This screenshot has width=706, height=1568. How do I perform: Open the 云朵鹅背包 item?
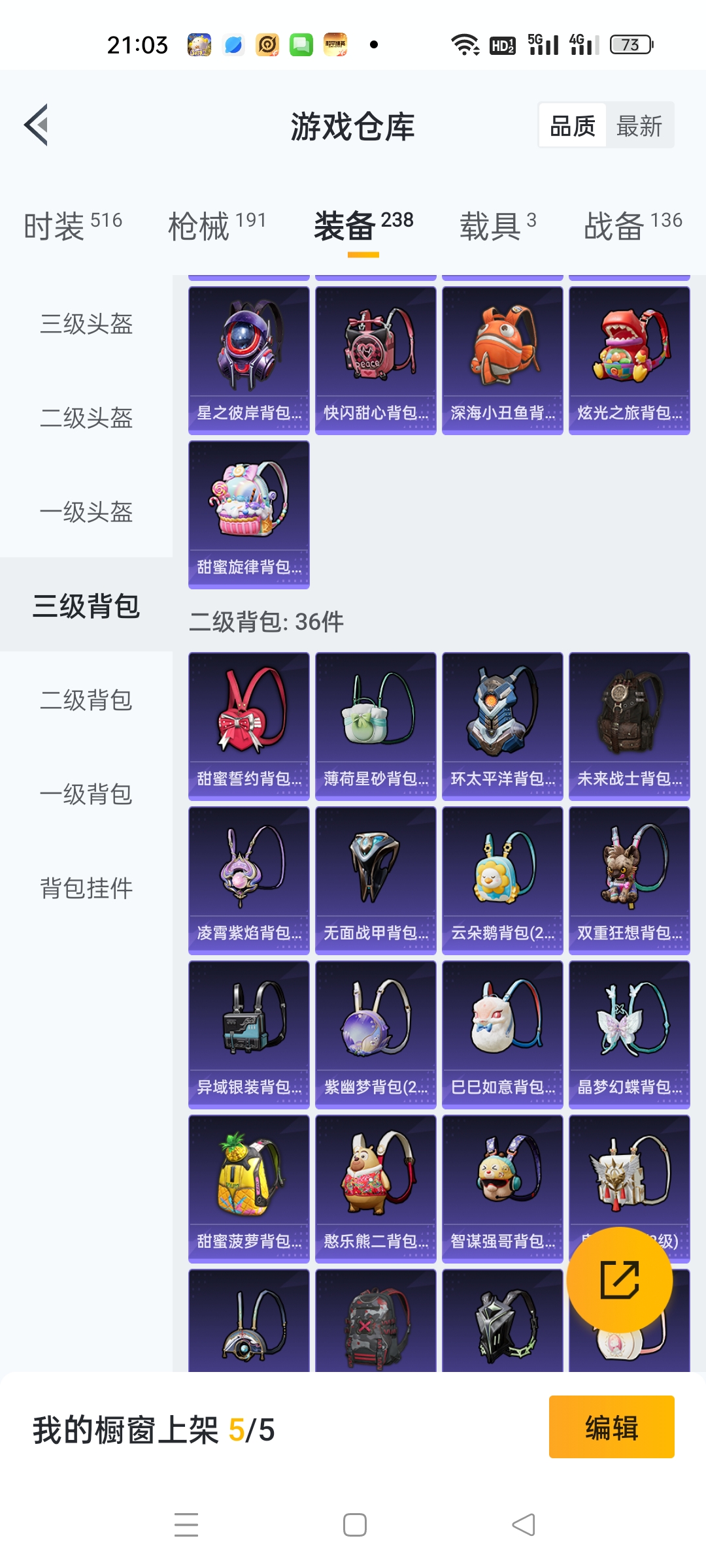click(x=503, y=881)
